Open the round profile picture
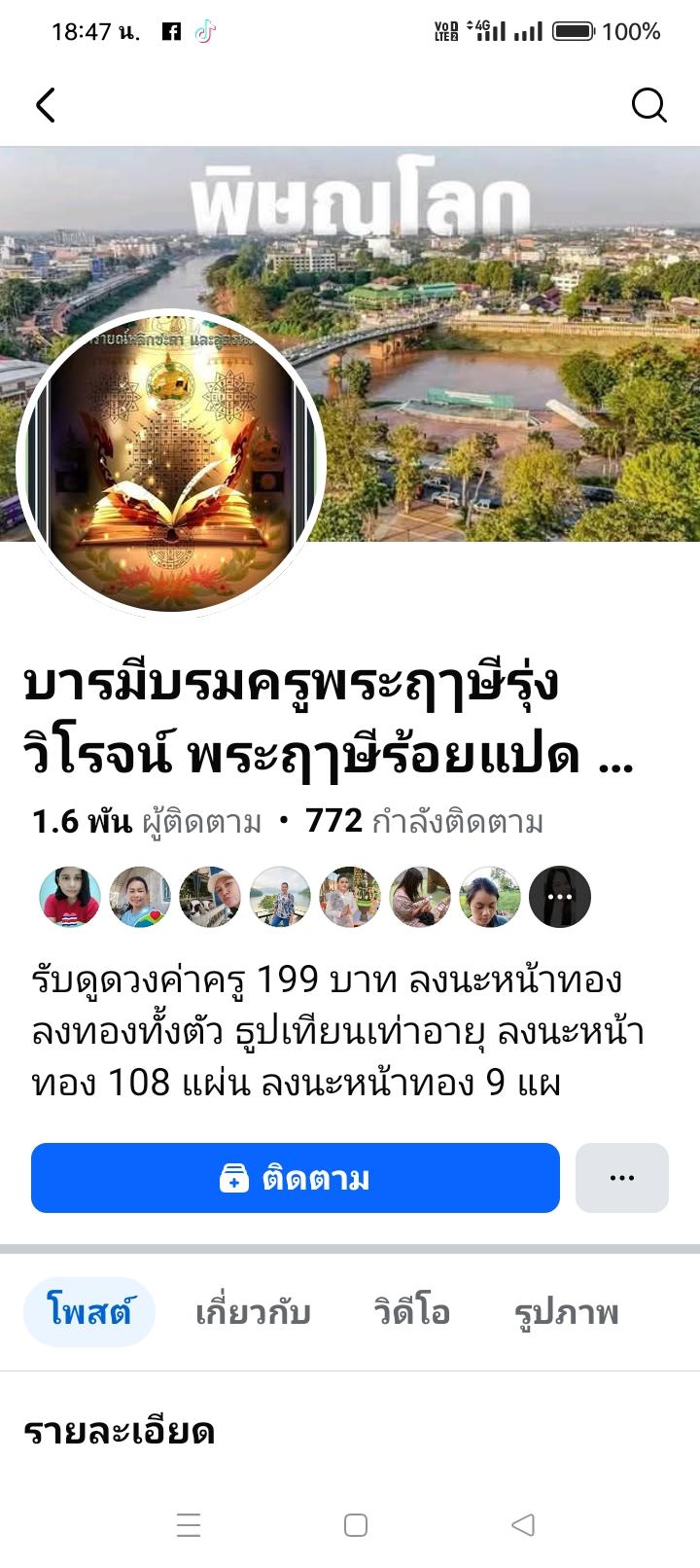This screenshot has height=1568, width=700. coord(171,463)
